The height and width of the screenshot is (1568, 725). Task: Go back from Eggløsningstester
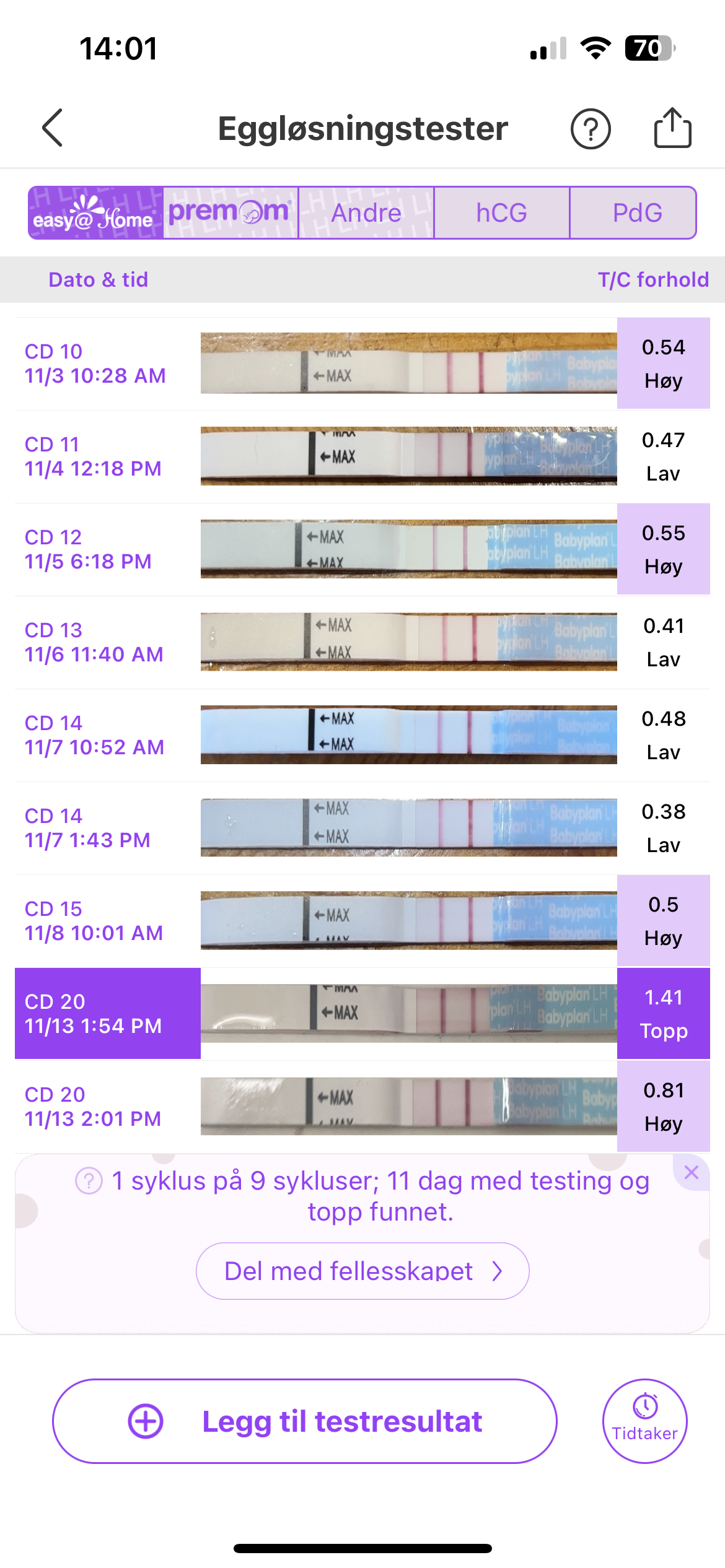[53, 128]
